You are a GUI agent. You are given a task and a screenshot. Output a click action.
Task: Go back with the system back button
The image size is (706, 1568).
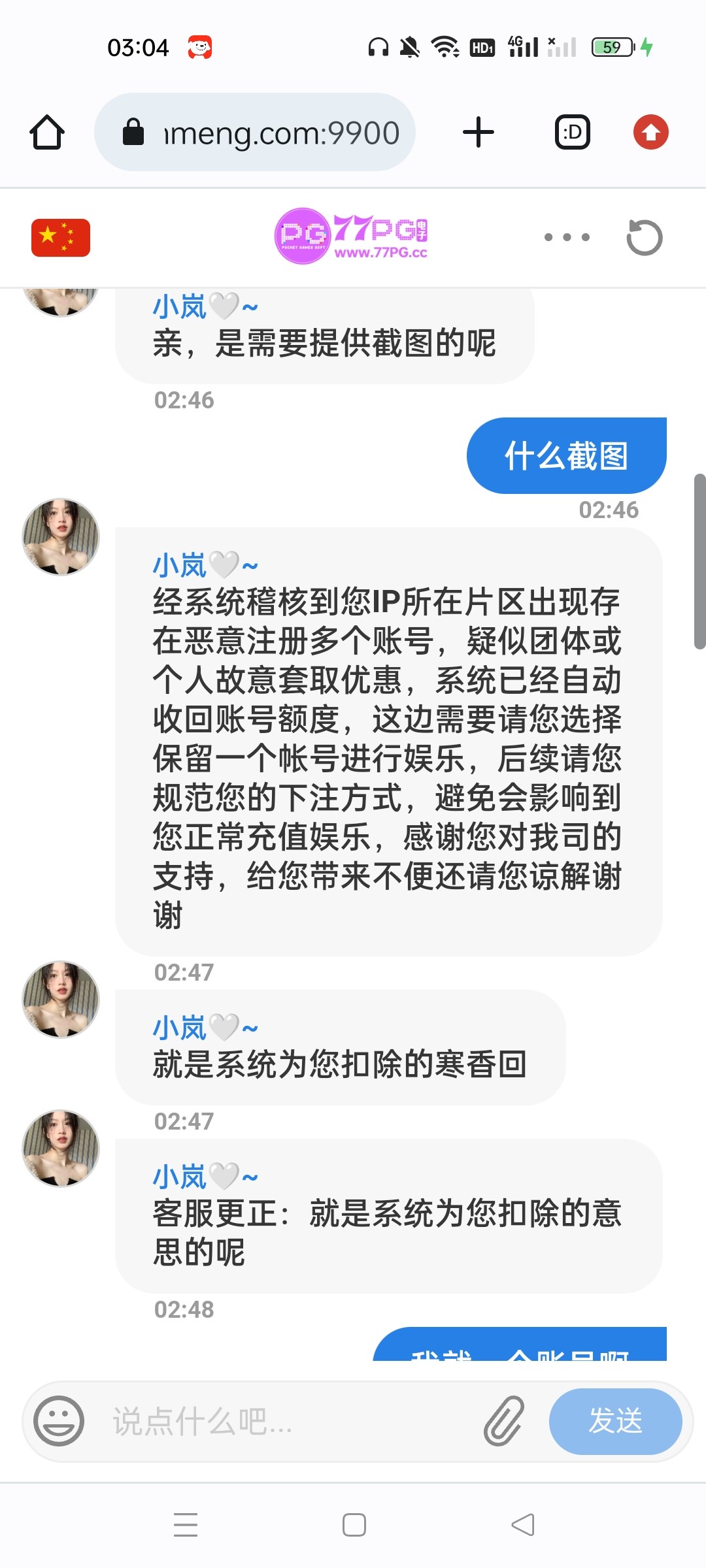point(523,1525)
